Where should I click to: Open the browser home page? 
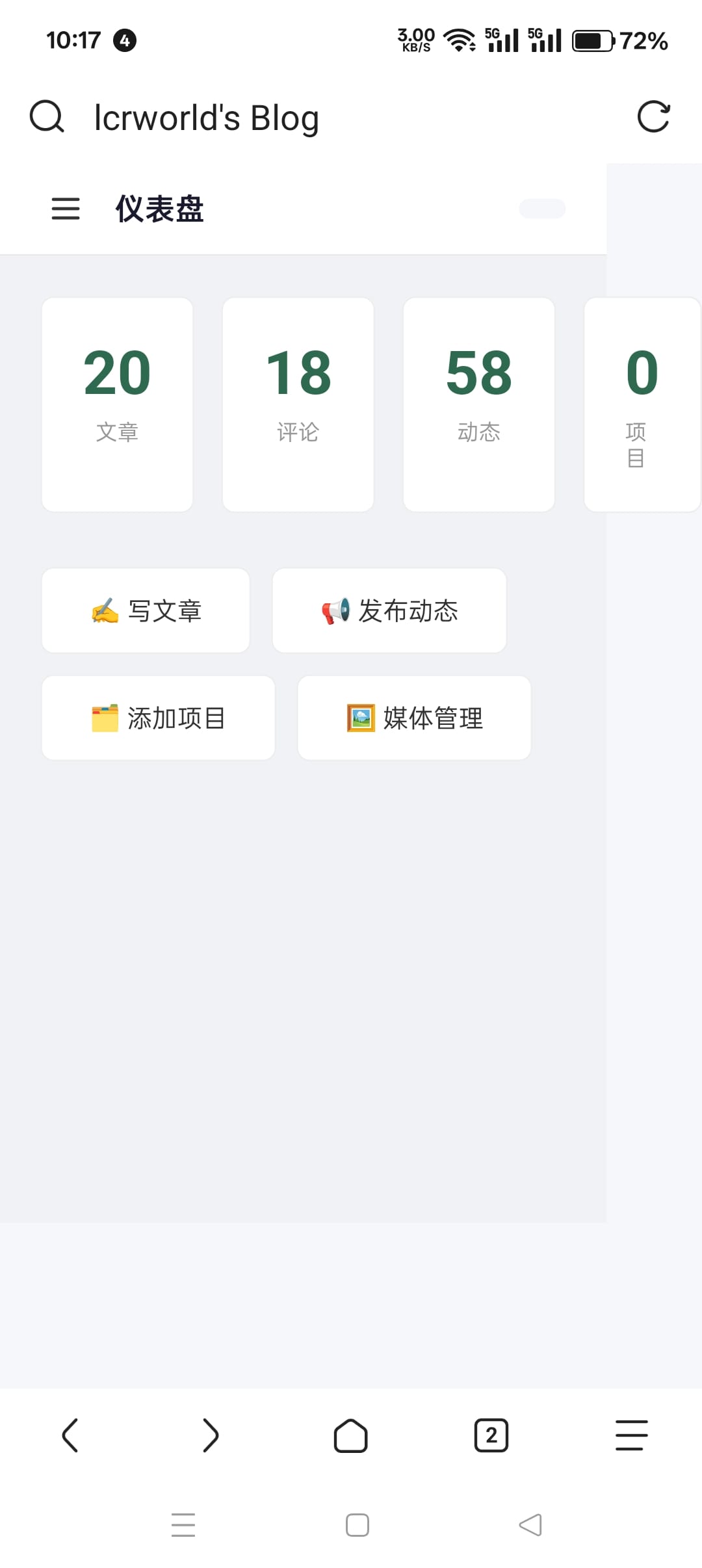(351, 1435)
